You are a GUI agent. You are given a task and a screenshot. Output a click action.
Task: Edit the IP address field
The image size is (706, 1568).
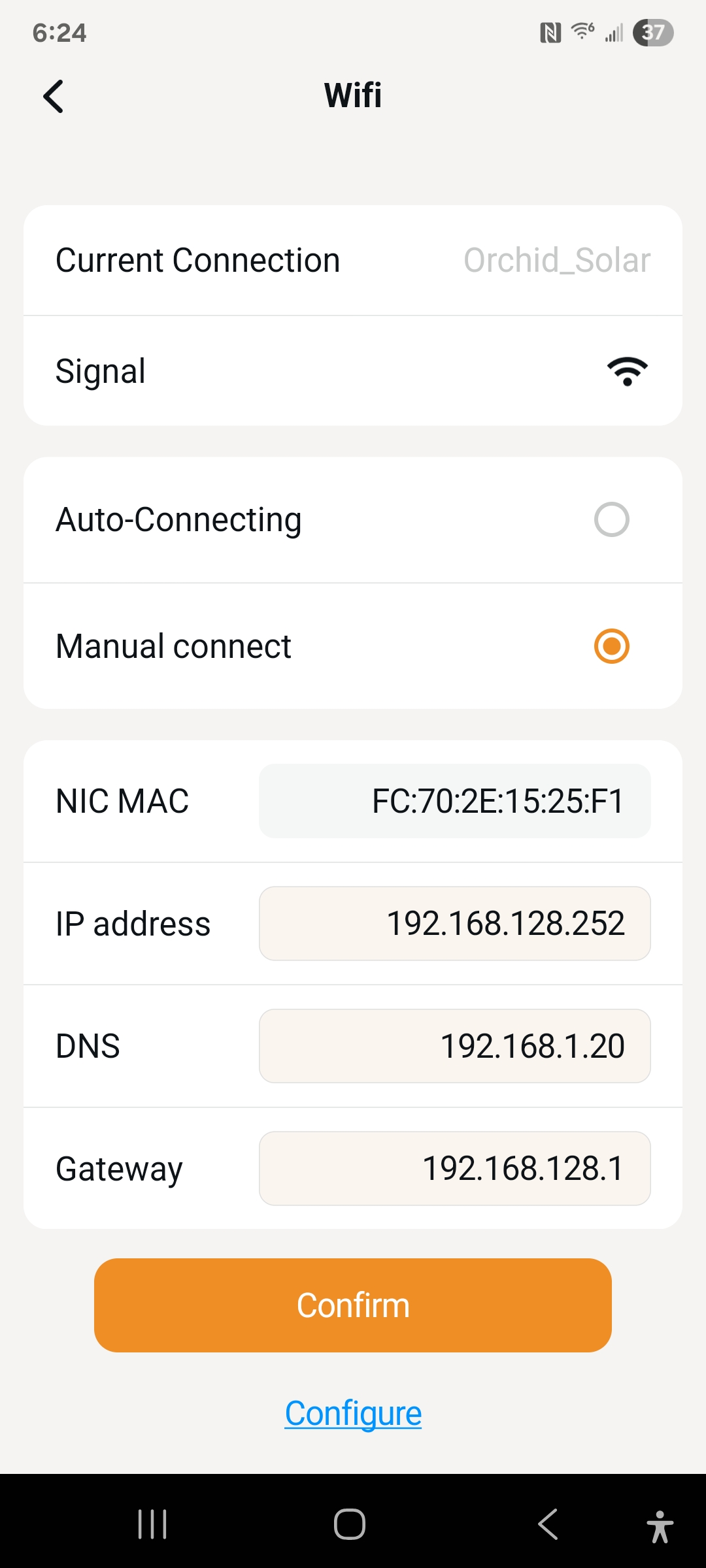click(455, 923)
